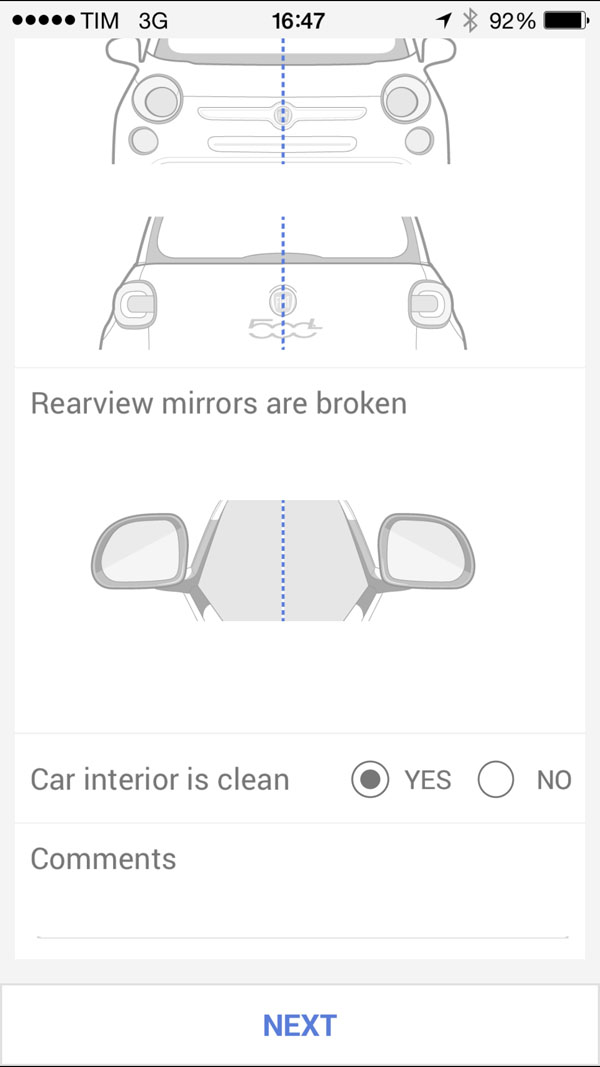Select YES for car interior is clean
Image resolution: width=600 pixels, height=1067 pixels.
[x=371, y=780]
